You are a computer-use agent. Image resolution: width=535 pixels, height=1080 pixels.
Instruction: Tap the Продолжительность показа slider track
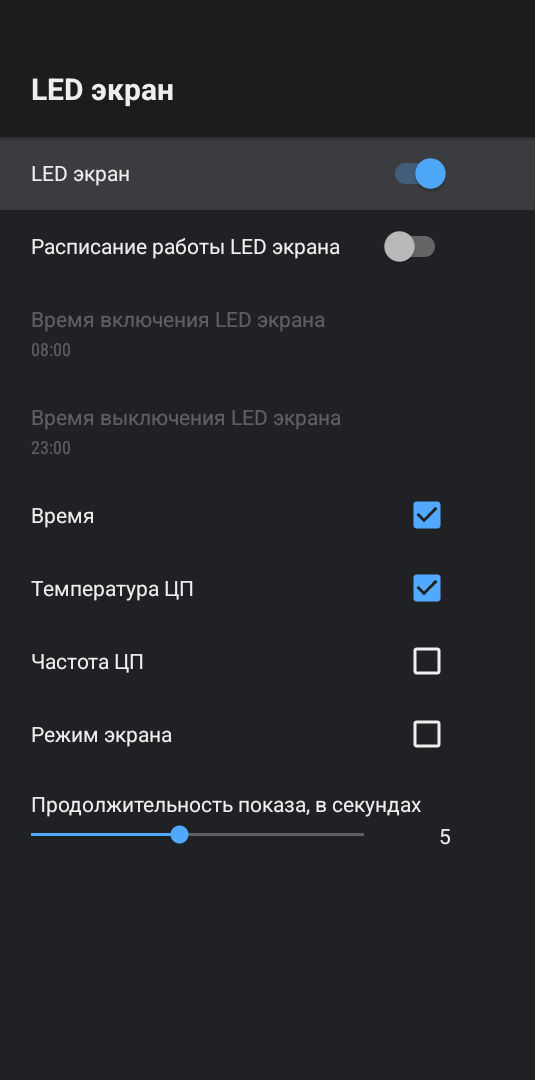198,834
